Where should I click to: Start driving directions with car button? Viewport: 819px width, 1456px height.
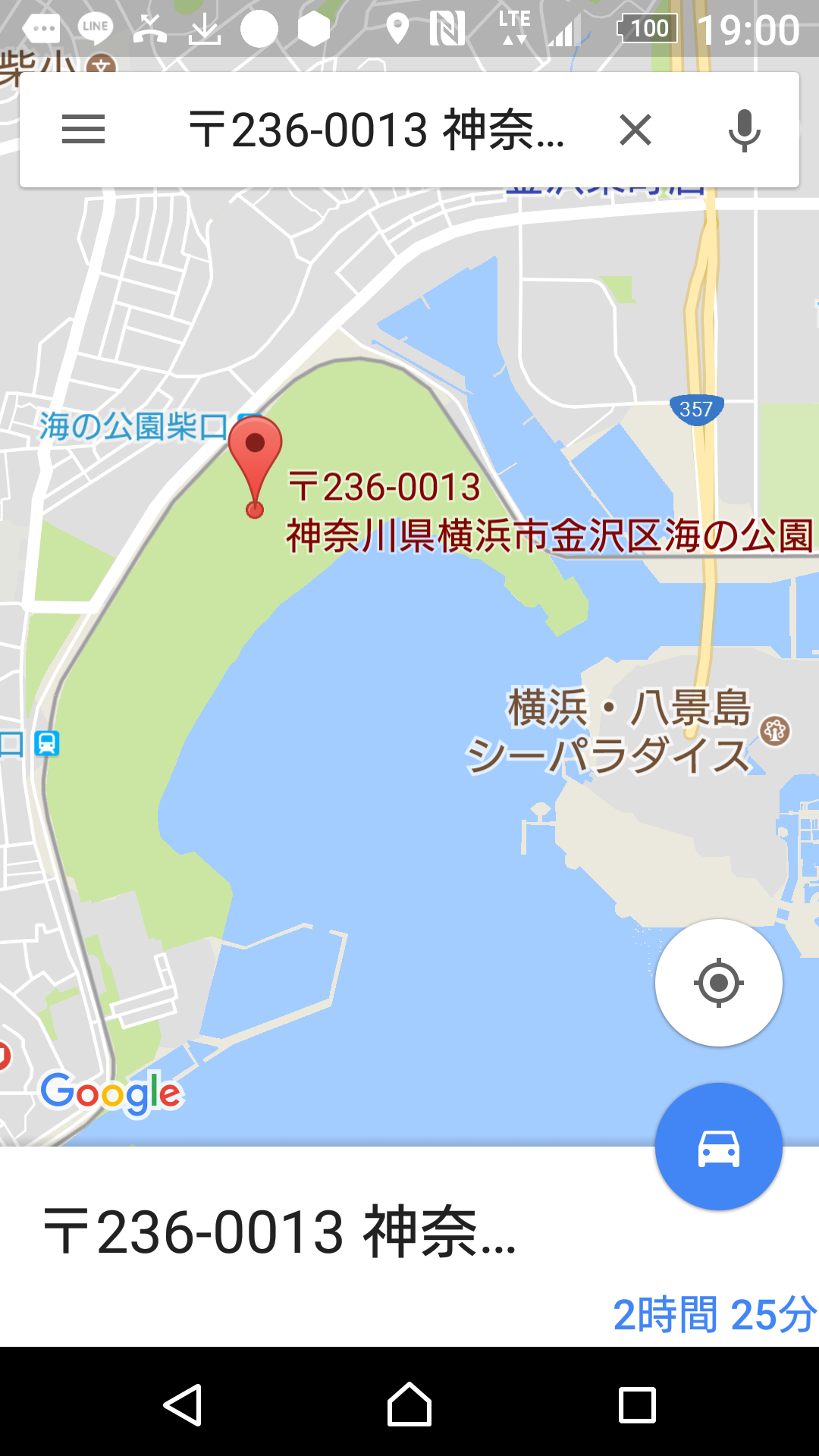click(718, 1147)
